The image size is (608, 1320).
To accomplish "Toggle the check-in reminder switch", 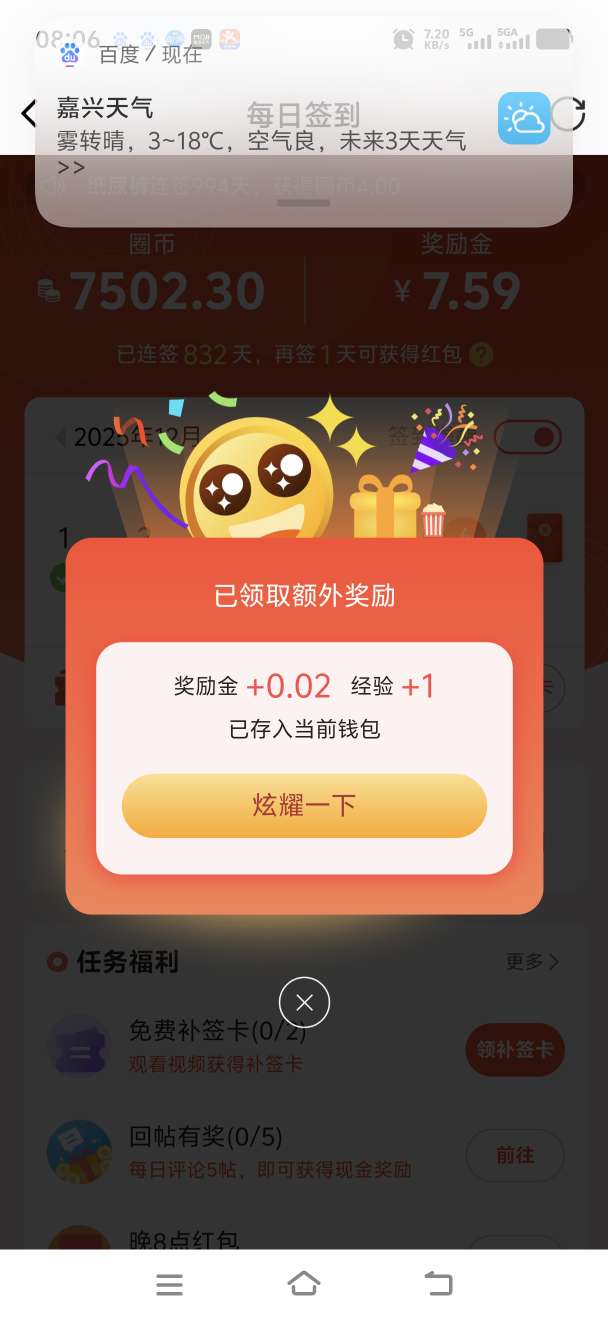I will 528,437.
